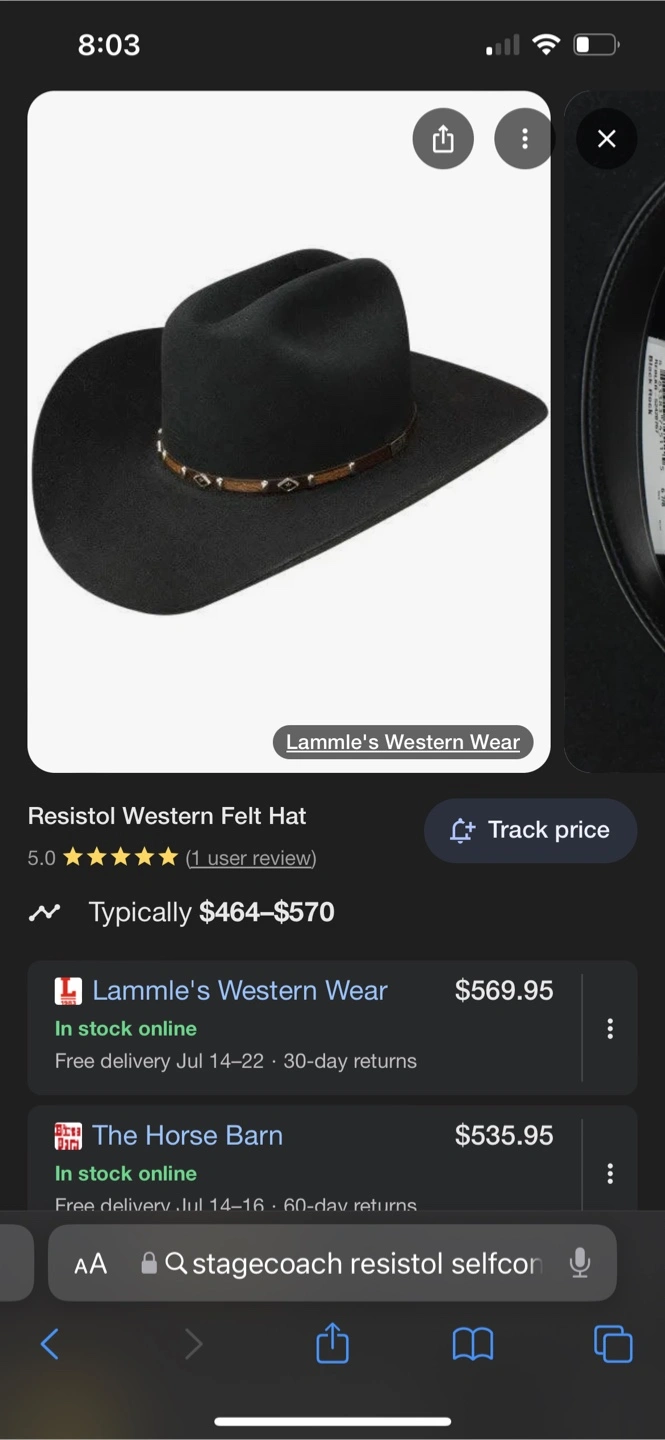Screen dimensions: 665x1440
Task: Show all open Safari tabs
Action: (613, 1344)
